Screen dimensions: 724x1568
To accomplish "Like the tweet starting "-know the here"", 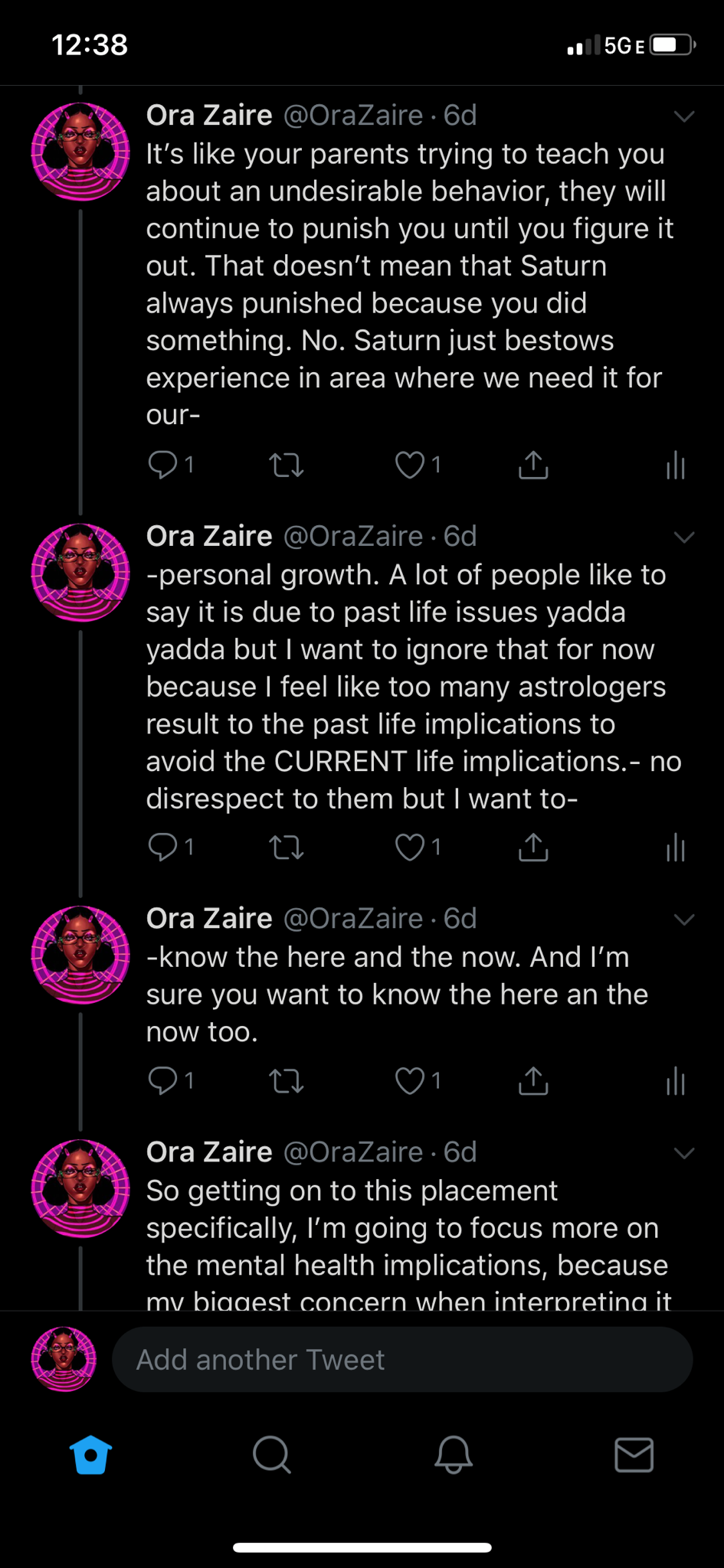I will pyautogui.click(x=410, y=1081).
